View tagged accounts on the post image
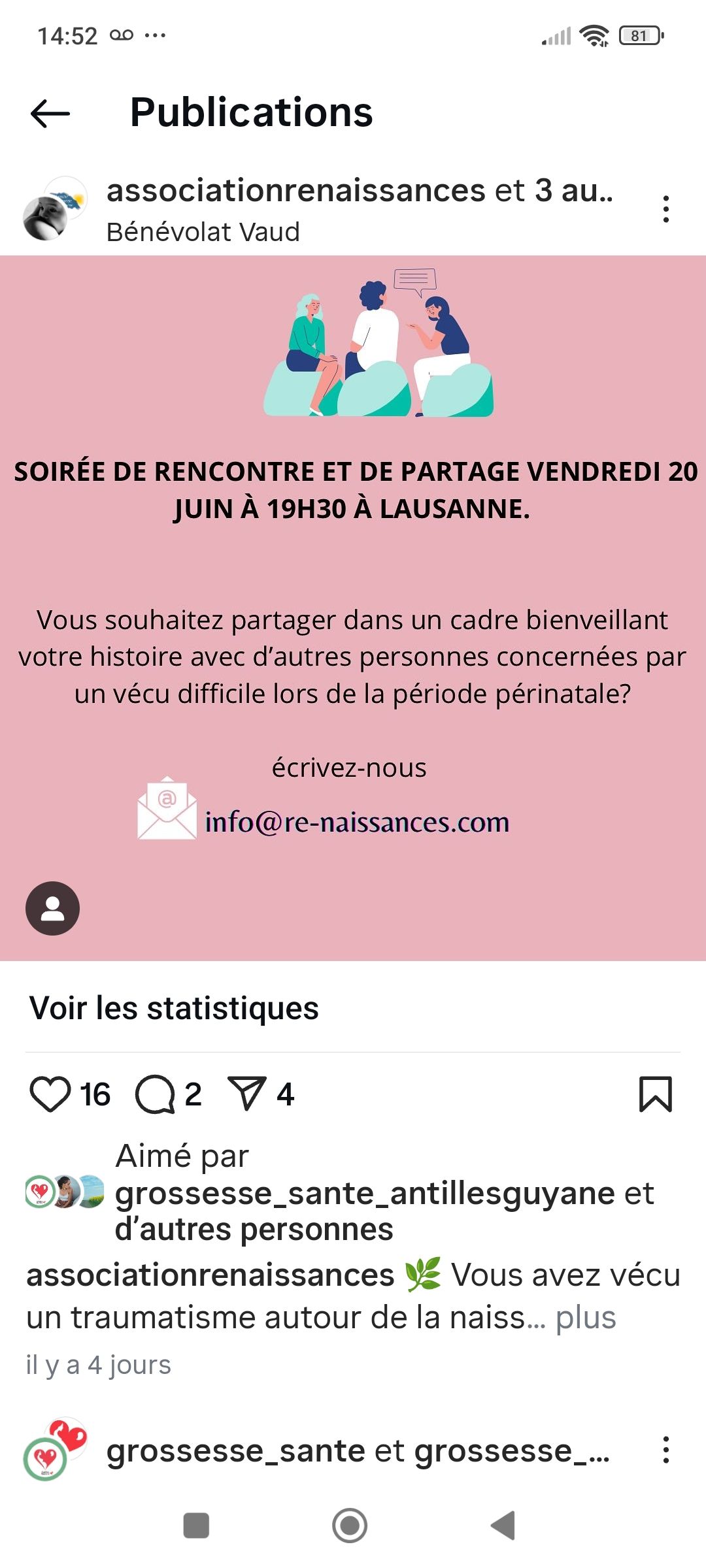This screenshot has height=1568, width=706. point(52,908)
